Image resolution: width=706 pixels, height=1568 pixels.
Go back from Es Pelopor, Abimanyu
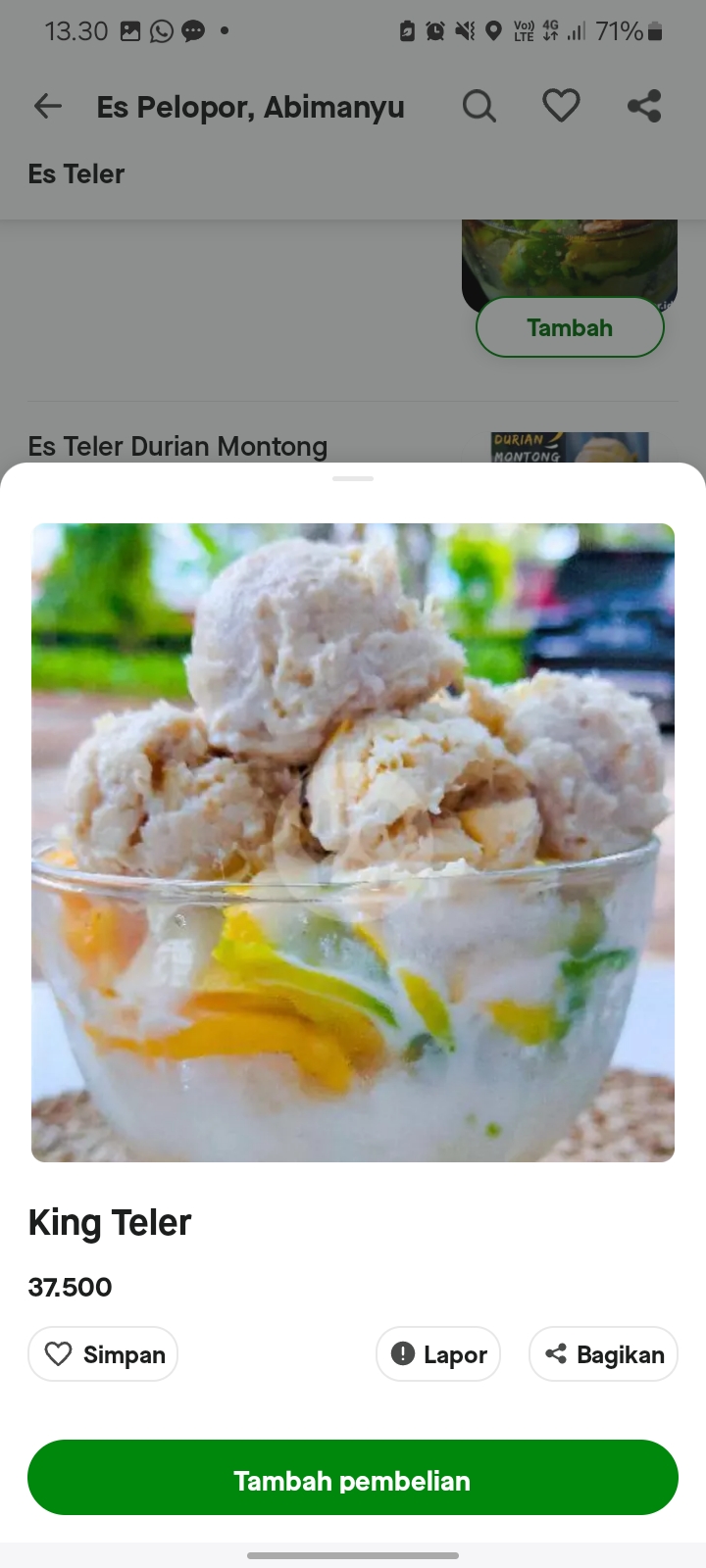(47, 106)
